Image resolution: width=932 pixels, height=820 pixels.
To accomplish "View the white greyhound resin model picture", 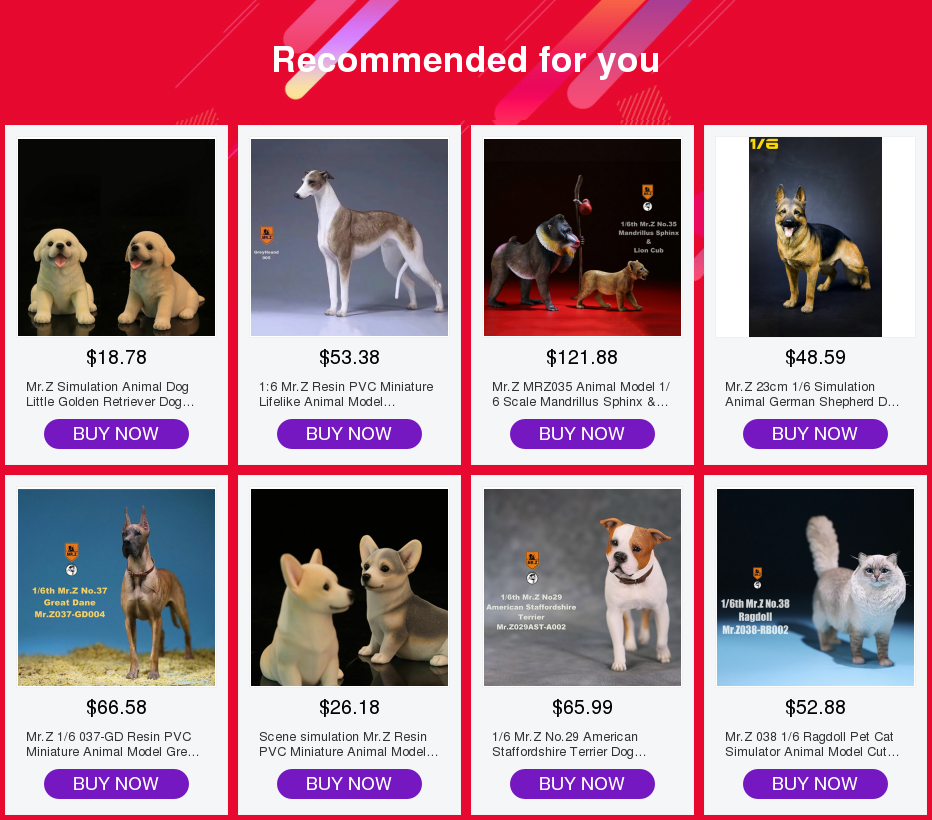I will 349,237.
